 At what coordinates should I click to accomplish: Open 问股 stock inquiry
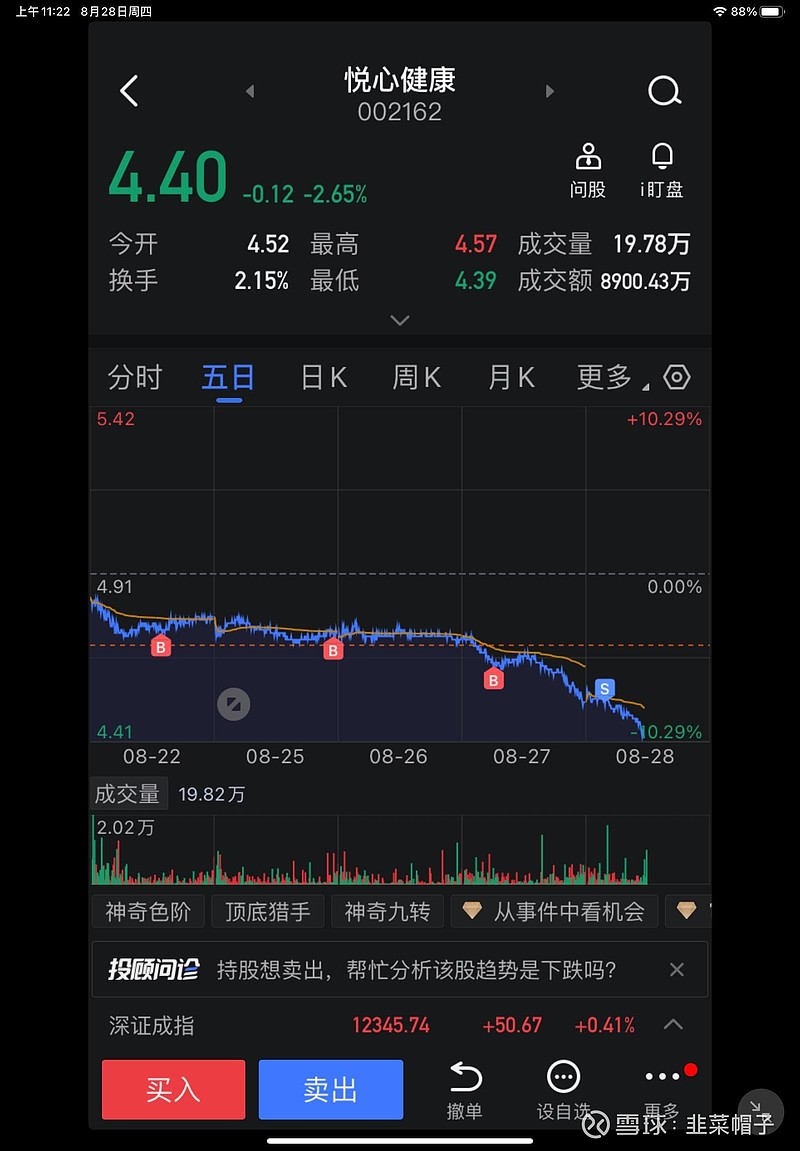pos(588,171)
